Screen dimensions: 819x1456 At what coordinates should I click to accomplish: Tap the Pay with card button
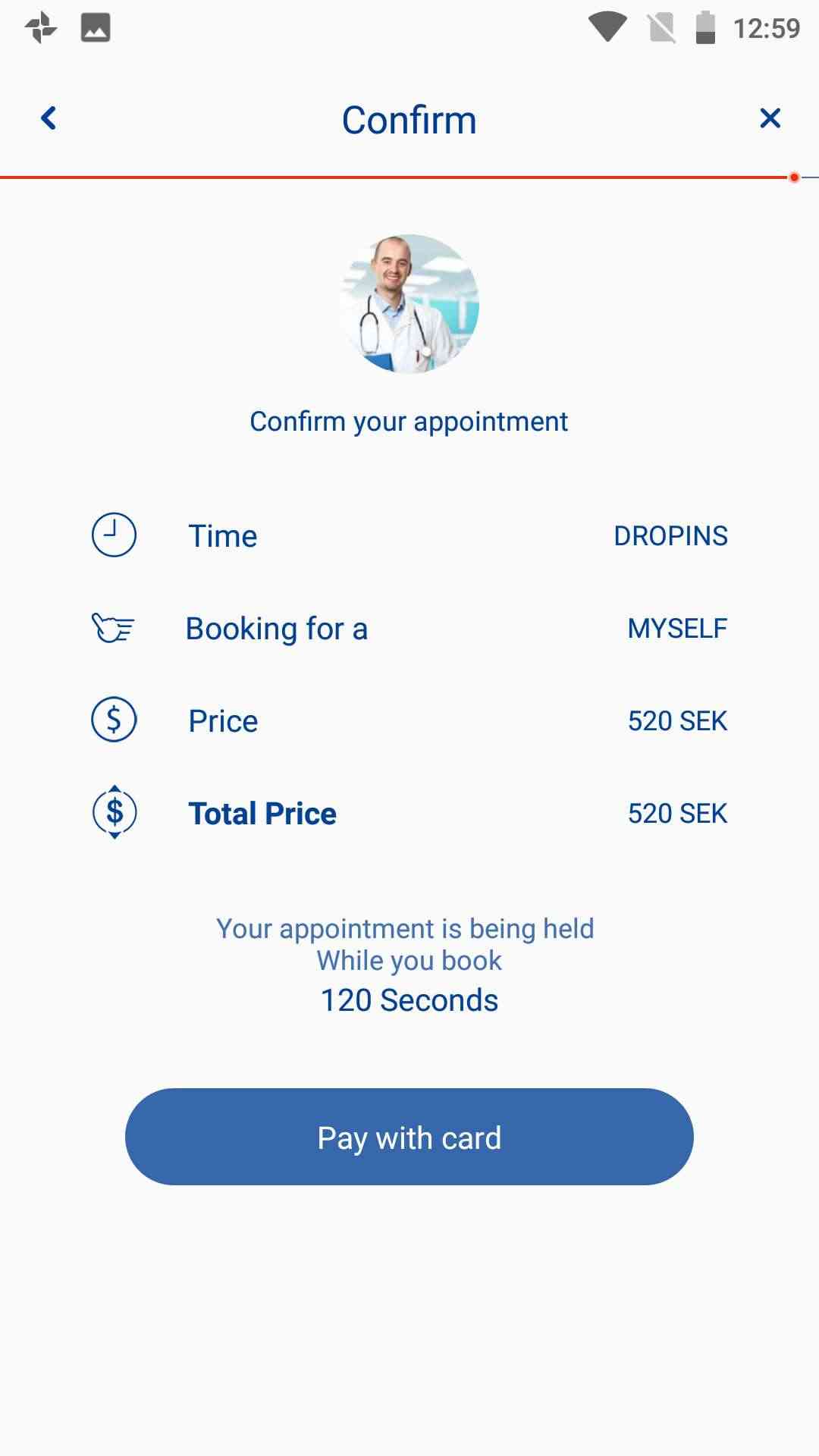tap(409, 1137)
